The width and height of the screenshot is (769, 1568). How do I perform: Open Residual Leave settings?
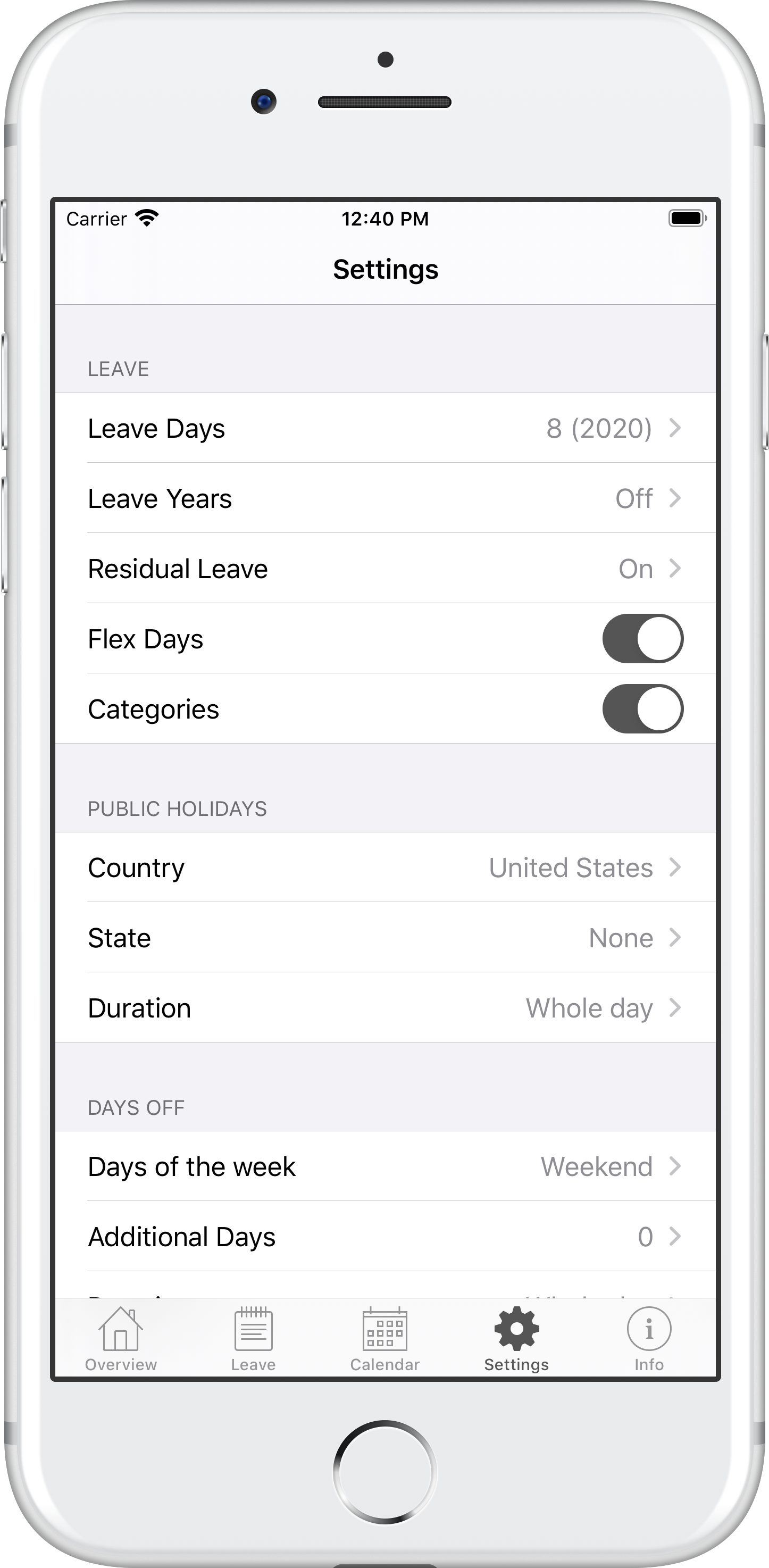coord(384,569)
